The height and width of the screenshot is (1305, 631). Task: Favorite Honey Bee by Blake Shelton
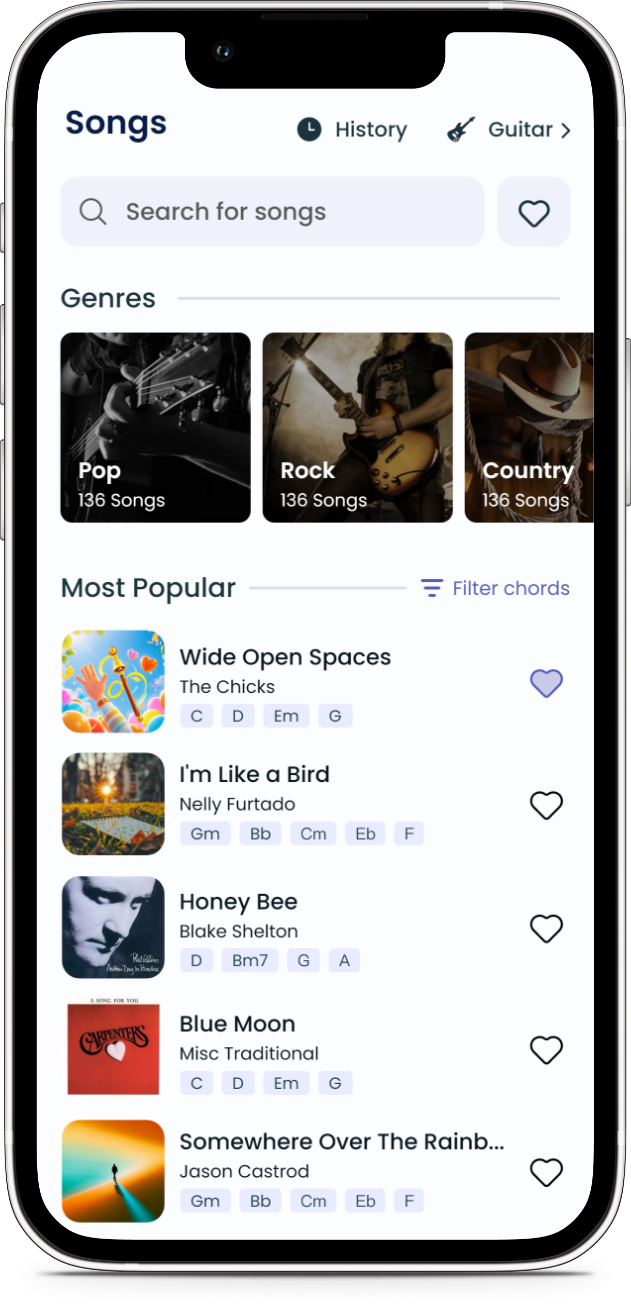(546, 929)
